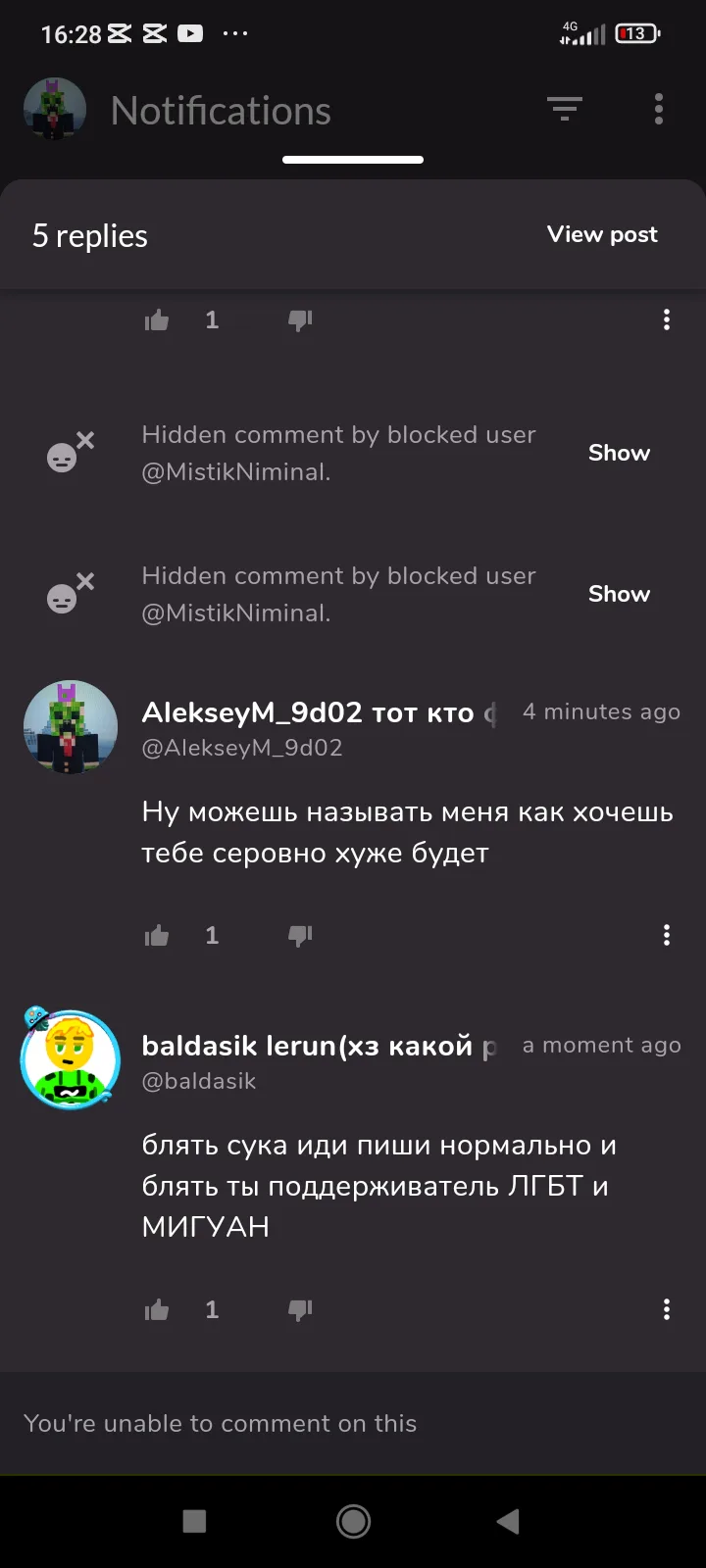Dislike AlekseyM_9d02's comment
706x1568 pixels.
pos(300,936)
